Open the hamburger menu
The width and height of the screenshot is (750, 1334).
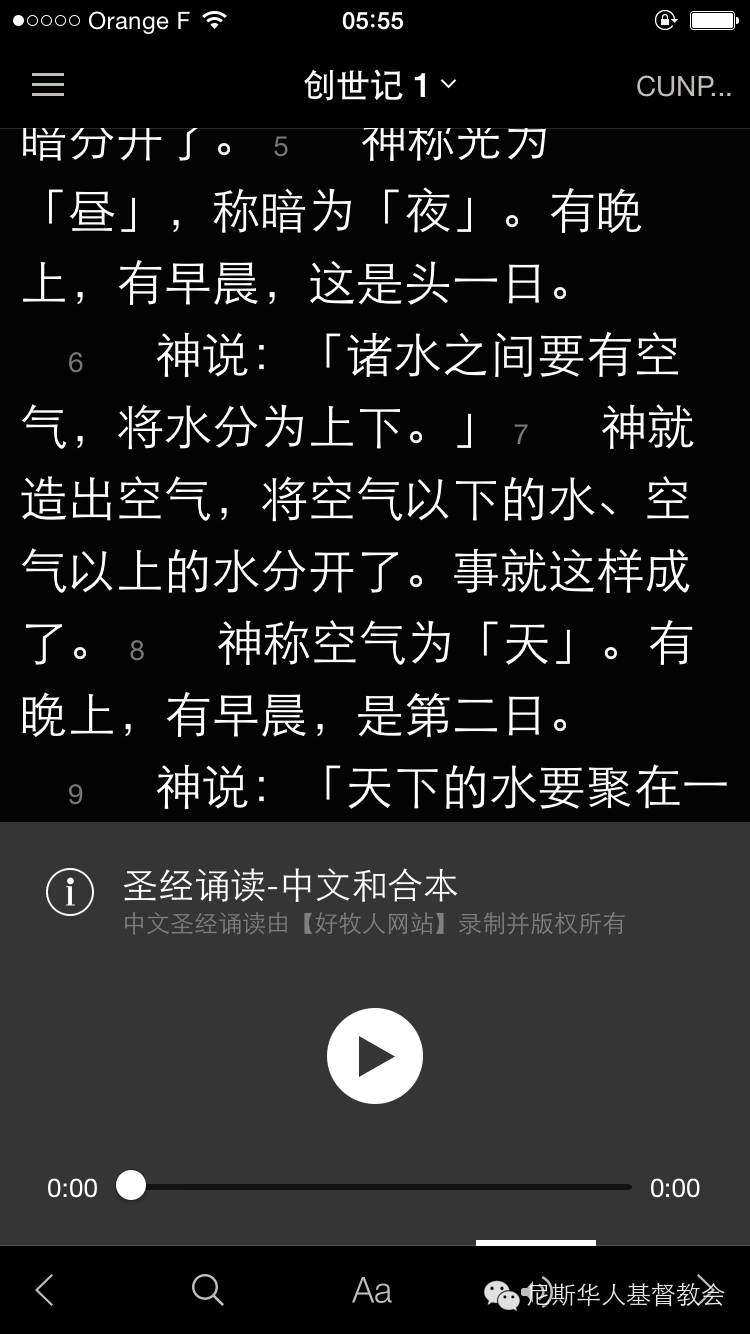pyautogui.click(x=48, y=85)
